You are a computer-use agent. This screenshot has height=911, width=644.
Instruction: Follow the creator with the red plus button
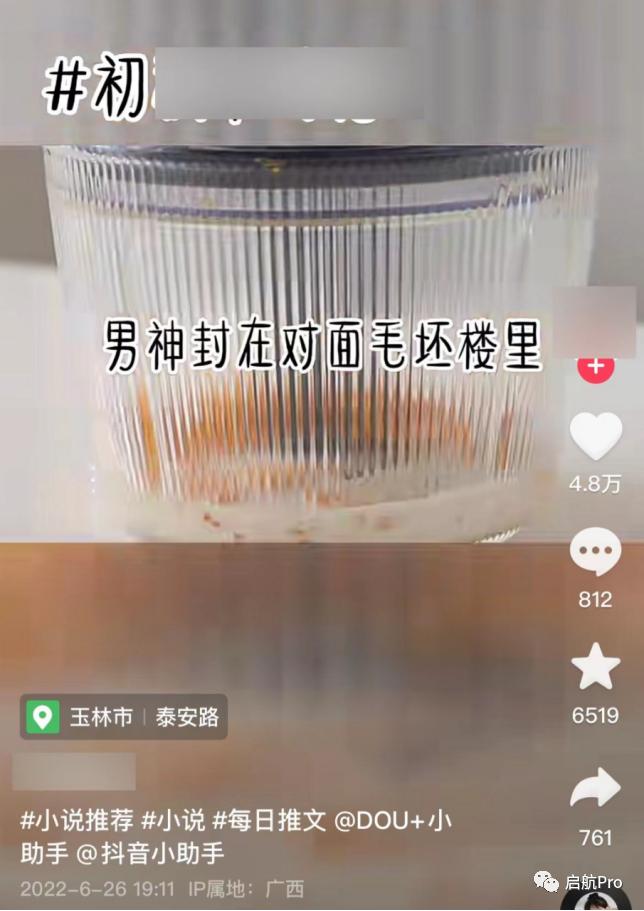596,366
